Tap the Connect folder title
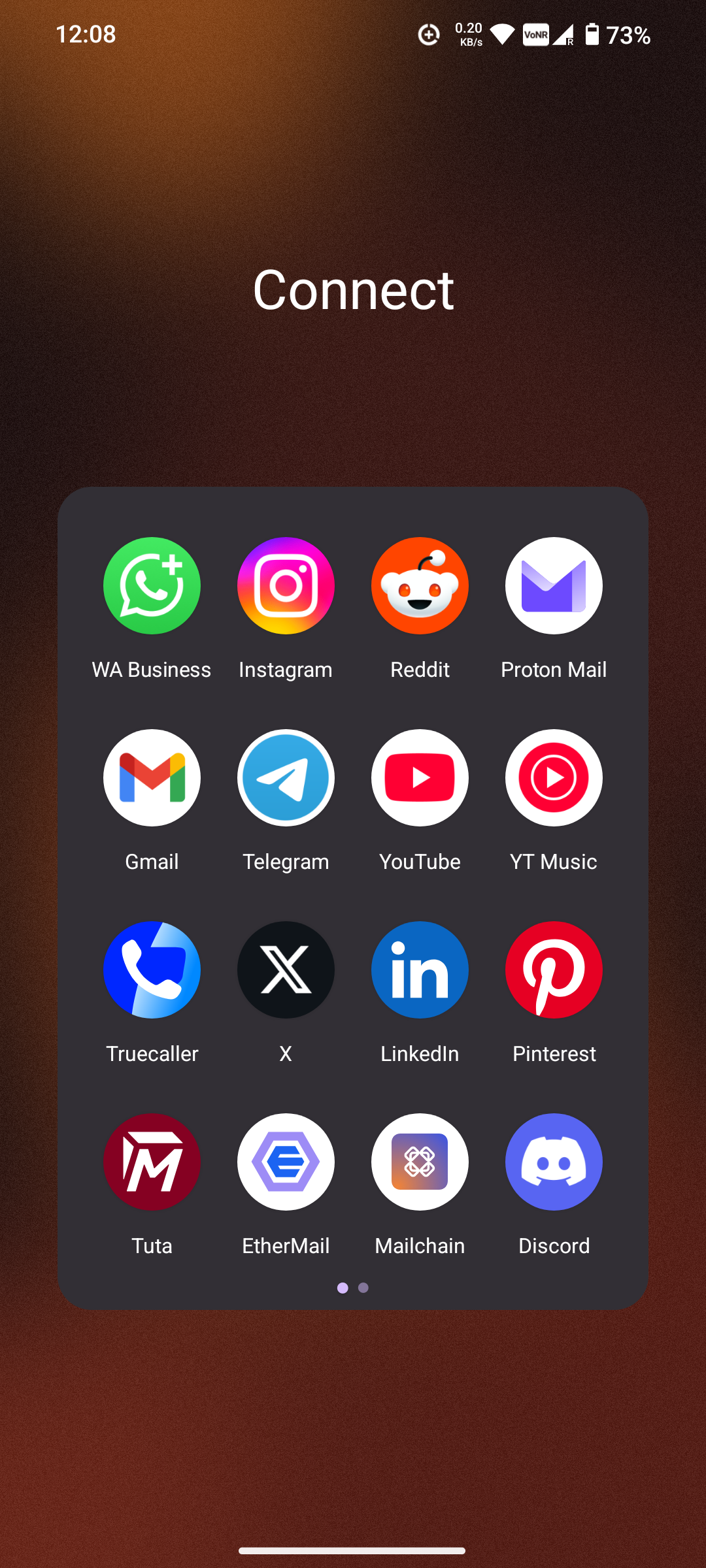Image resolution: width=706 pixels, height=1568 pixels. (x=353, y=289)
